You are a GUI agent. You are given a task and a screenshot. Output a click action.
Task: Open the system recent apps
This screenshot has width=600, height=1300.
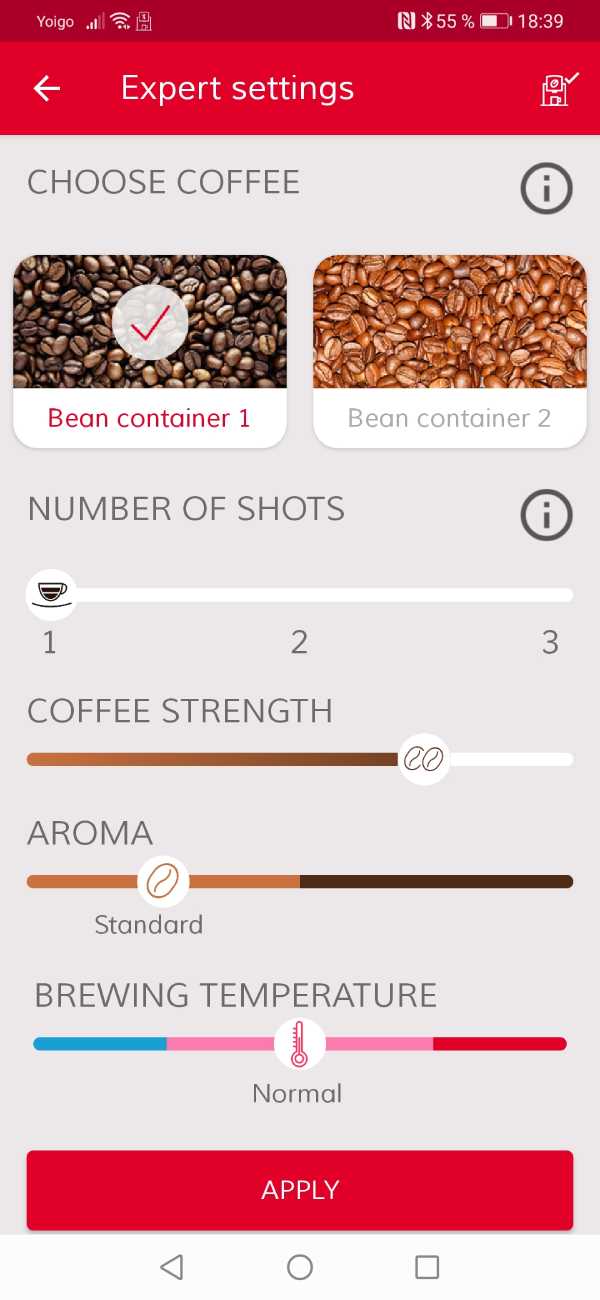click(x=427, y=1267)
